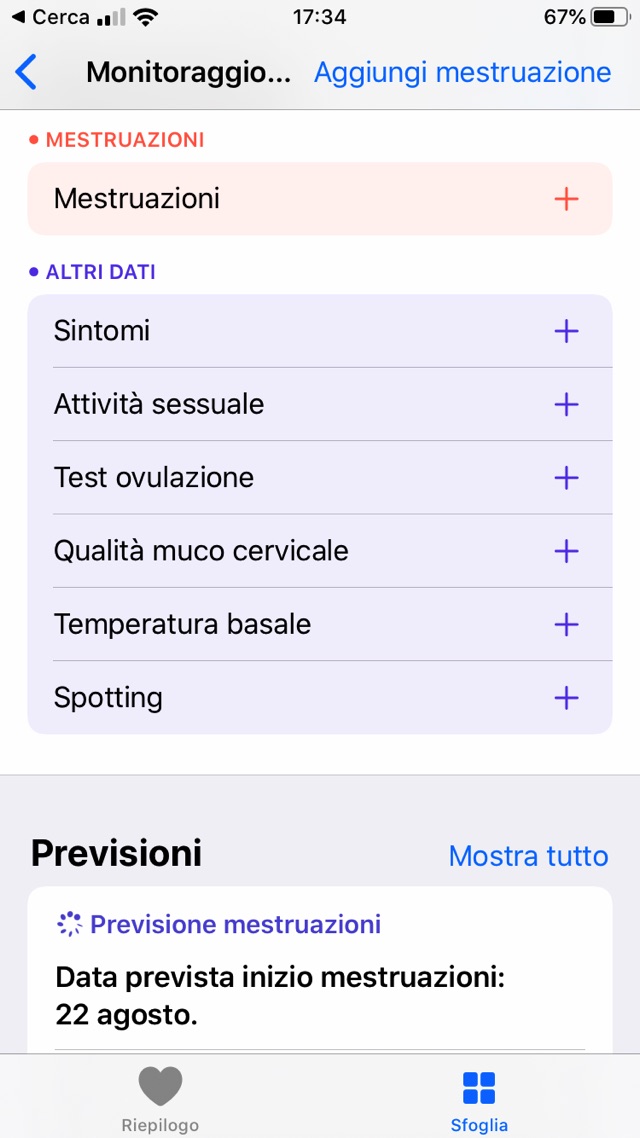Tap Aggiungi mestruazione link
This screenshot has width=640, height=1138.
coord(462,72)
